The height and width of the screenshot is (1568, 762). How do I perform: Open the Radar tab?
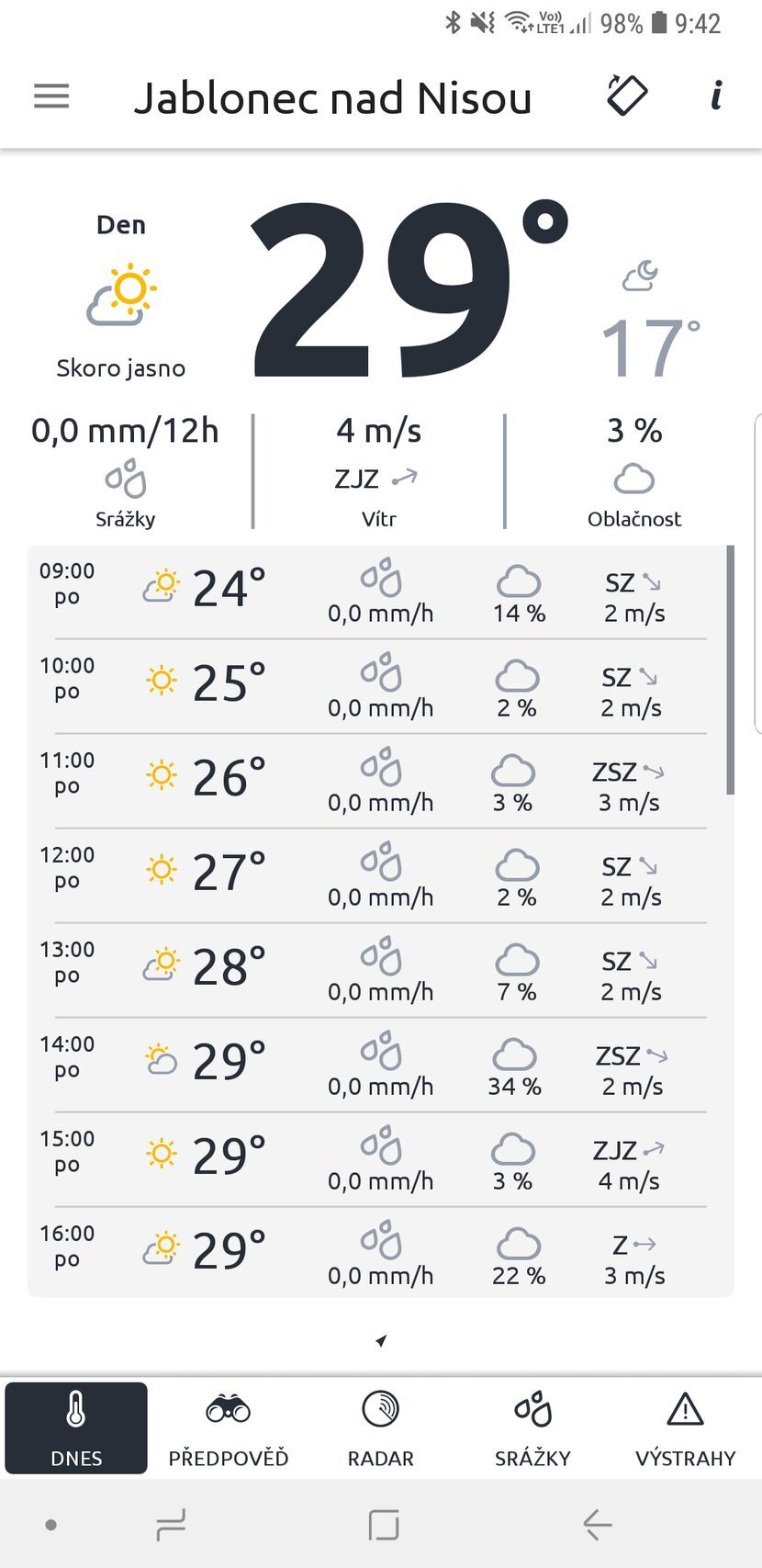[x=381, y=1427]
